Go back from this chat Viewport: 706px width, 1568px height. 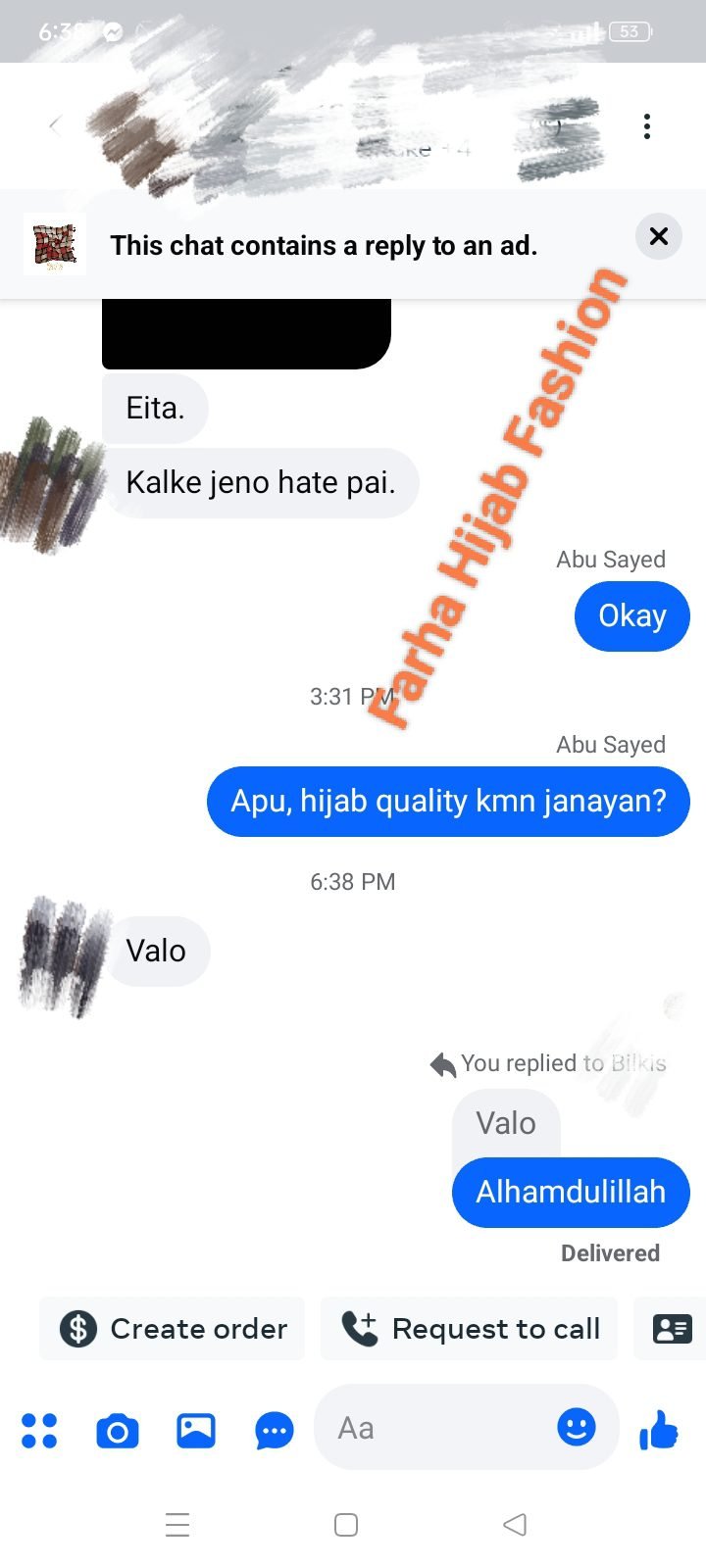click(55, 125)
